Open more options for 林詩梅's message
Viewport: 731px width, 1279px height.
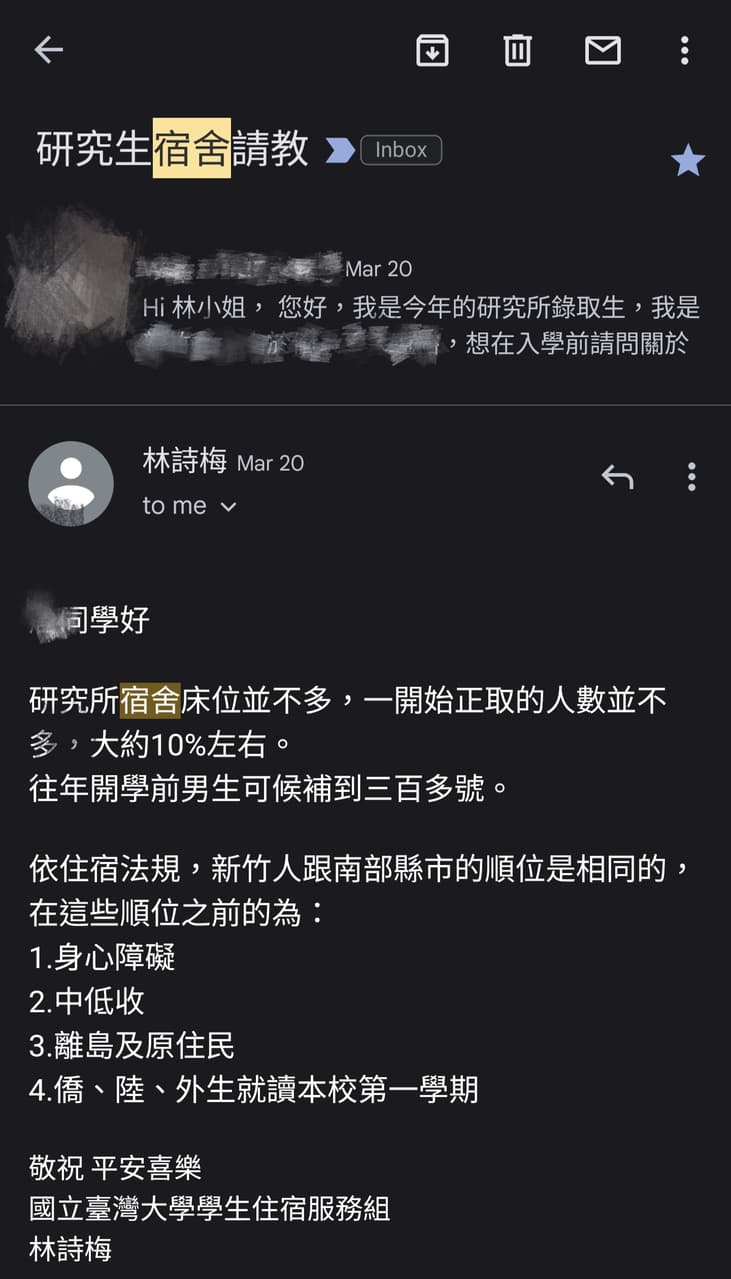(691, 477)
